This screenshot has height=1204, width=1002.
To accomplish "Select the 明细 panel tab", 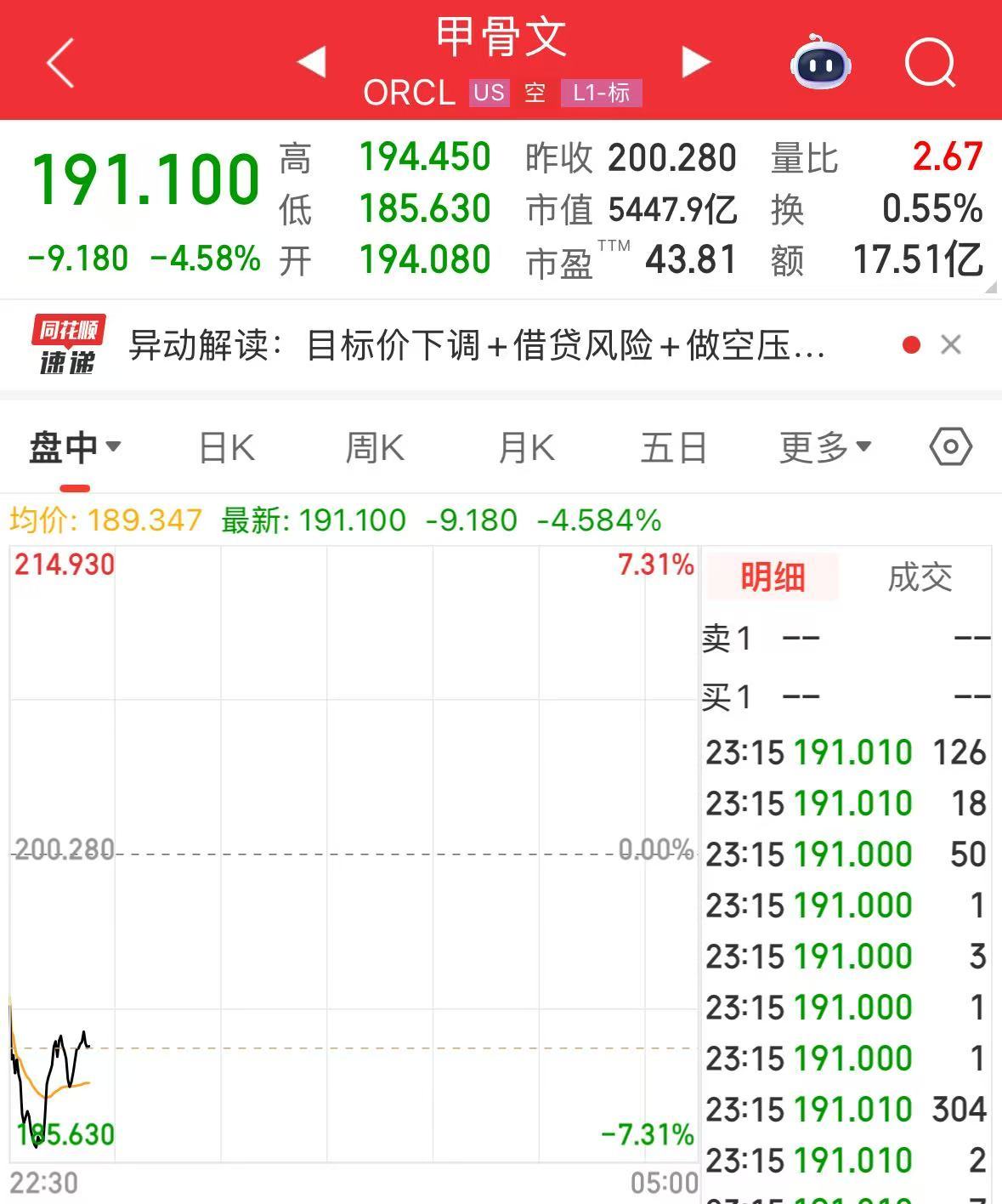I will (772, 577).
